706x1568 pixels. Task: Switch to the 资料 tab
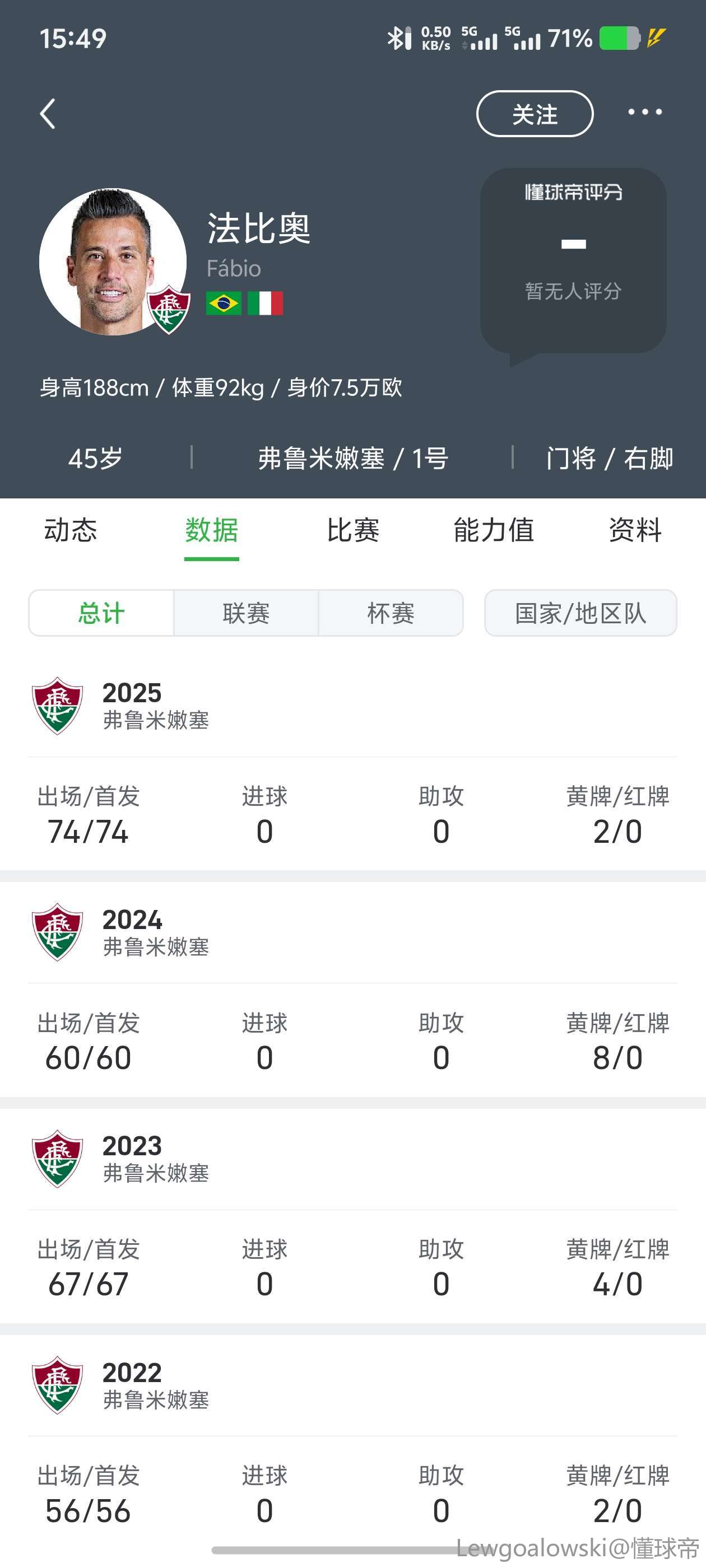coord(635,530)
